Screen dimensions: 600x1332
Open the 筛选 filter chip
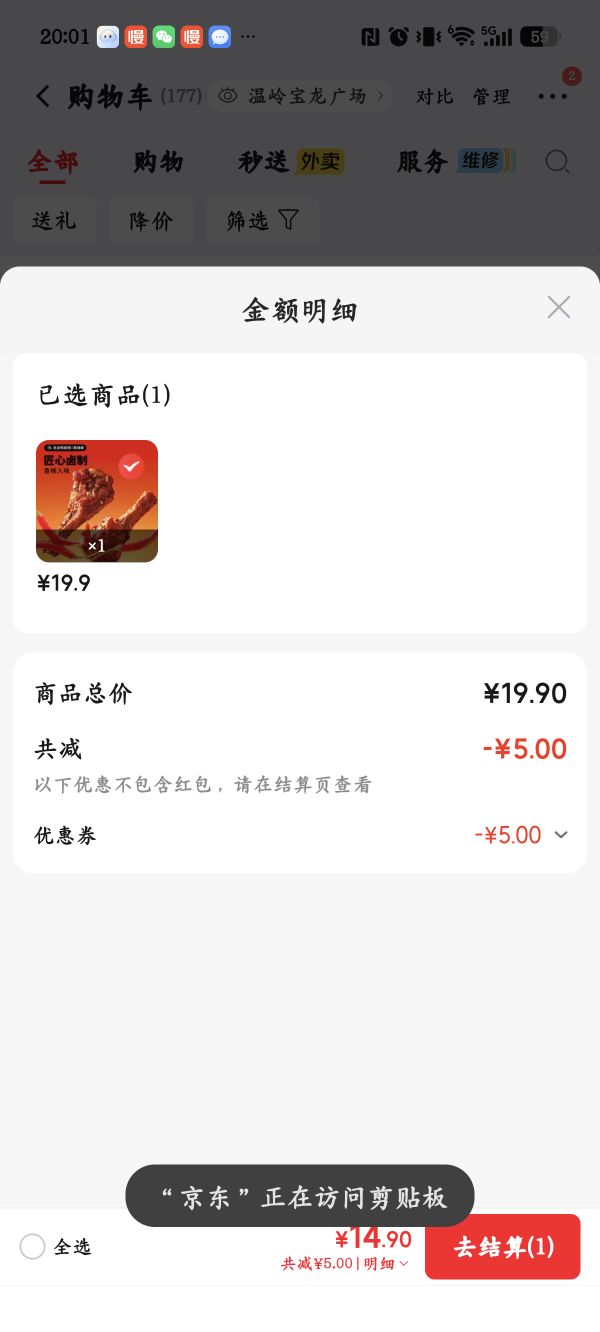263,220
